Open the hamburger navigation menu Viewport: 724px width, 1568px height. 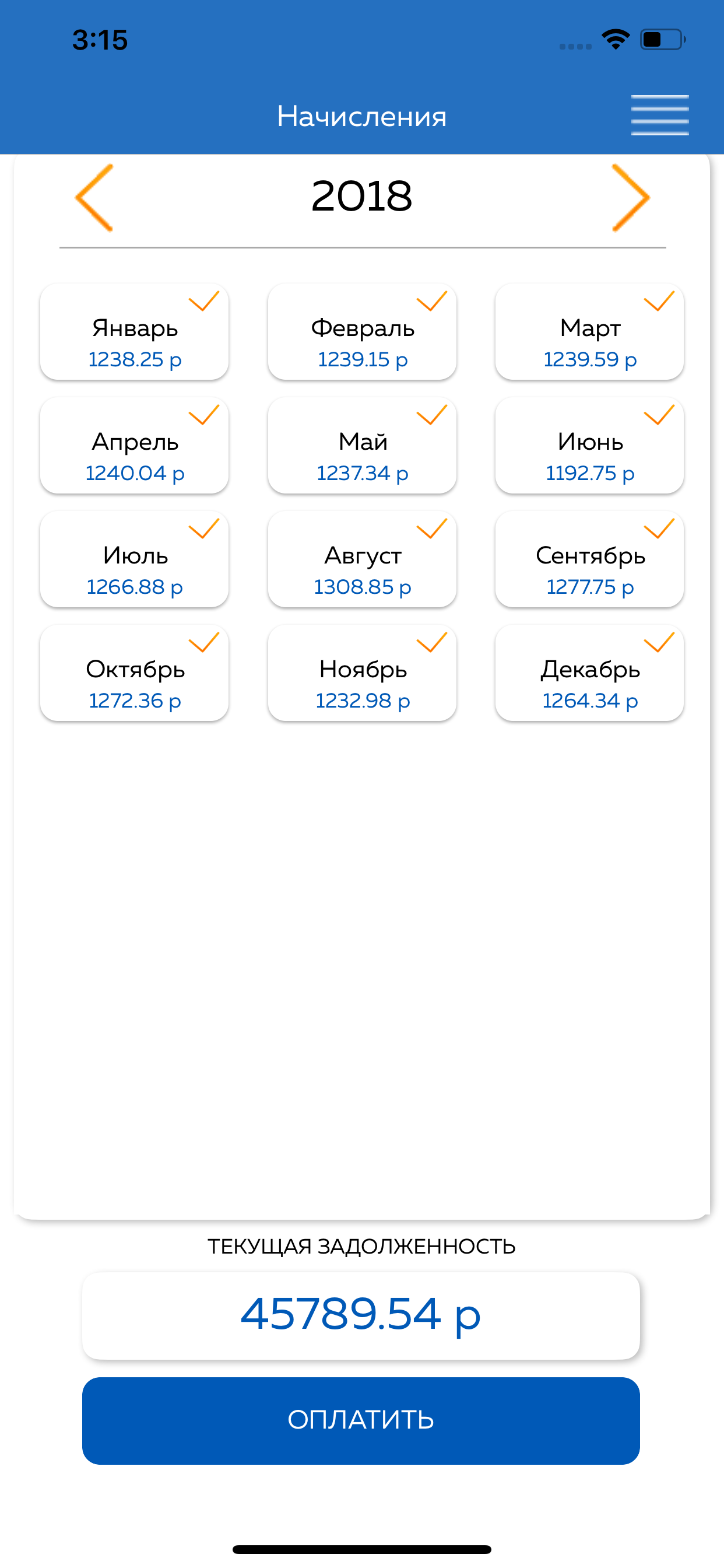pyautogui.click(x=659, y=115)
